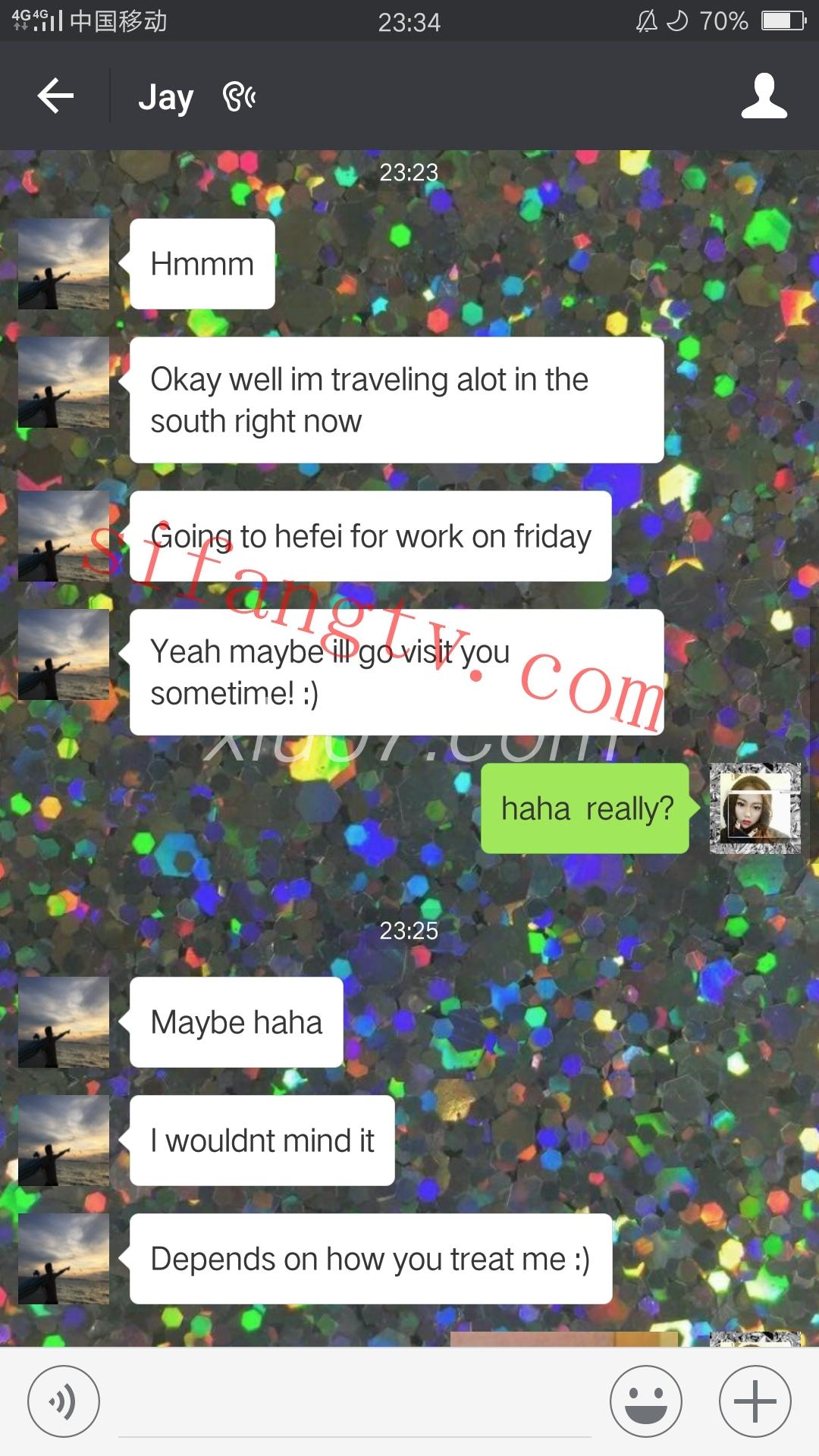Open Jay's chat info profile icon
This screenshot has height=1456, width=819.
click(x=764, y=96)
